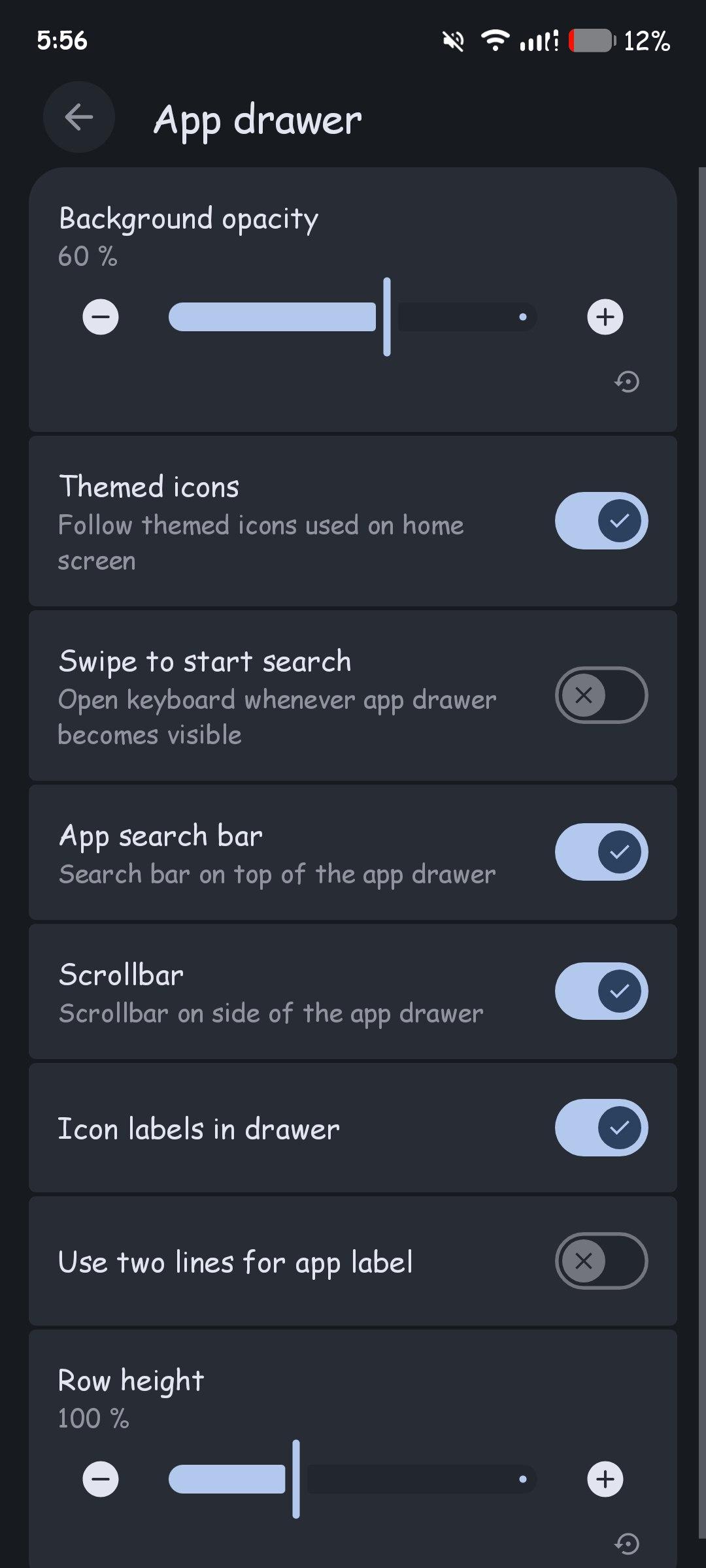Screen dimensions: 706x1568
Task: Increase row height with plus button
Action: pyautogui.click(x=605, y=1479)
